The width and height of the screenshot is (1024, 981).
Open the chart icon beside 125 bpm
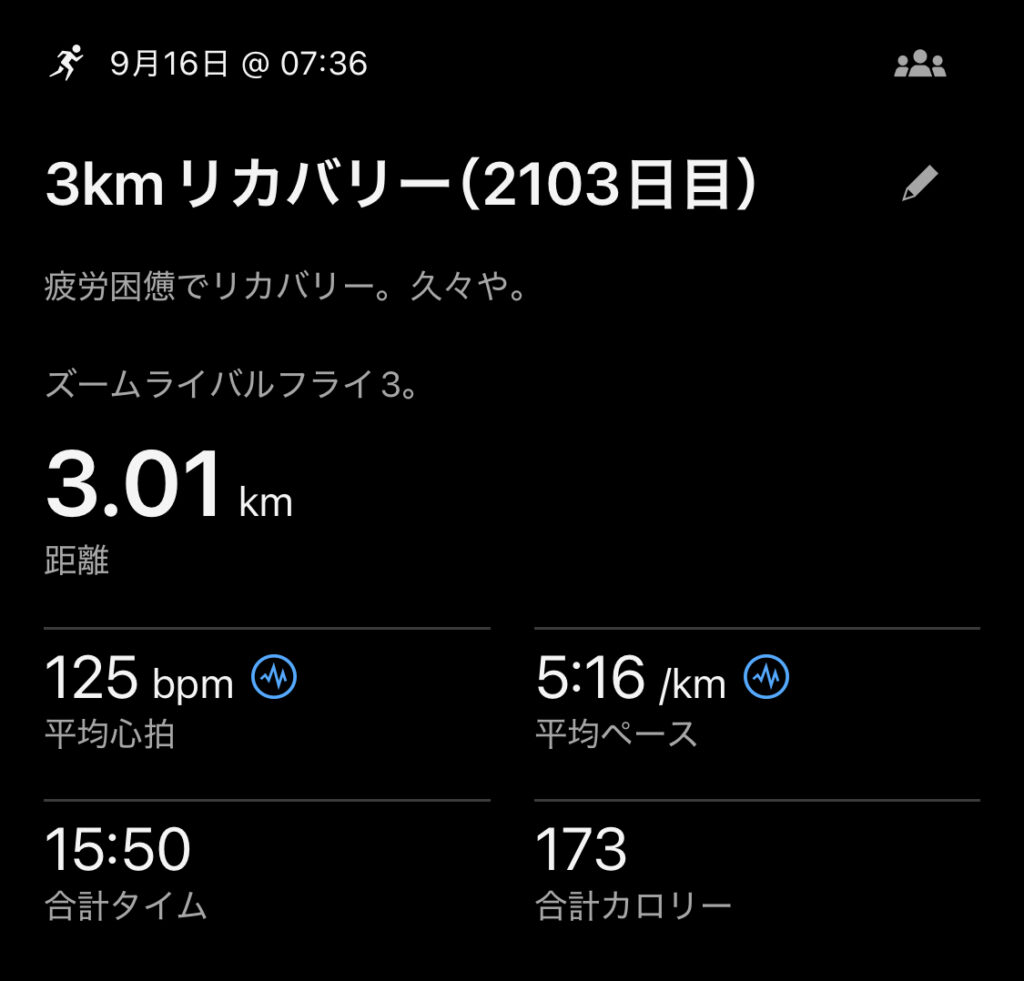click(273, 679)
